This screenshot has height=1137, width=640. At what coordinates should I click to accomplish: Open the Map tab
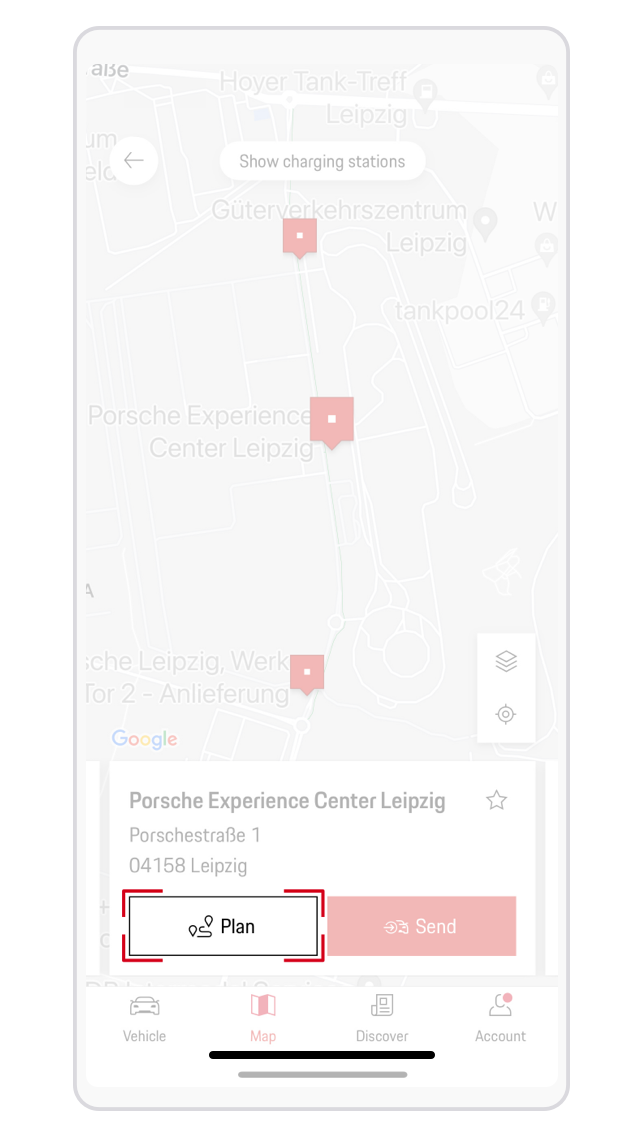click(x=263, y=1018)
